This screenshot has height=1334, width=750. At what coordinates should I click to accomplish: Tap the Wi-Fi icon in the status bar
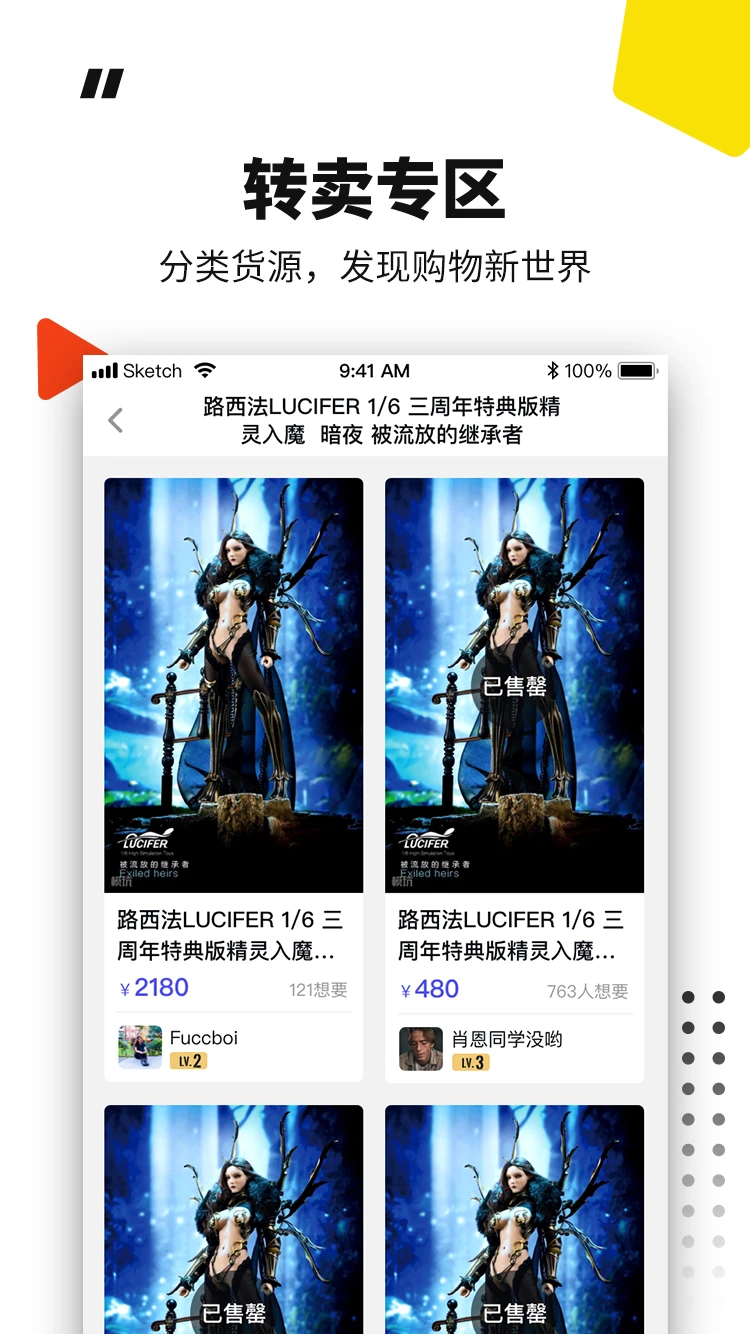pyautogui.click(x=205, y=371)
